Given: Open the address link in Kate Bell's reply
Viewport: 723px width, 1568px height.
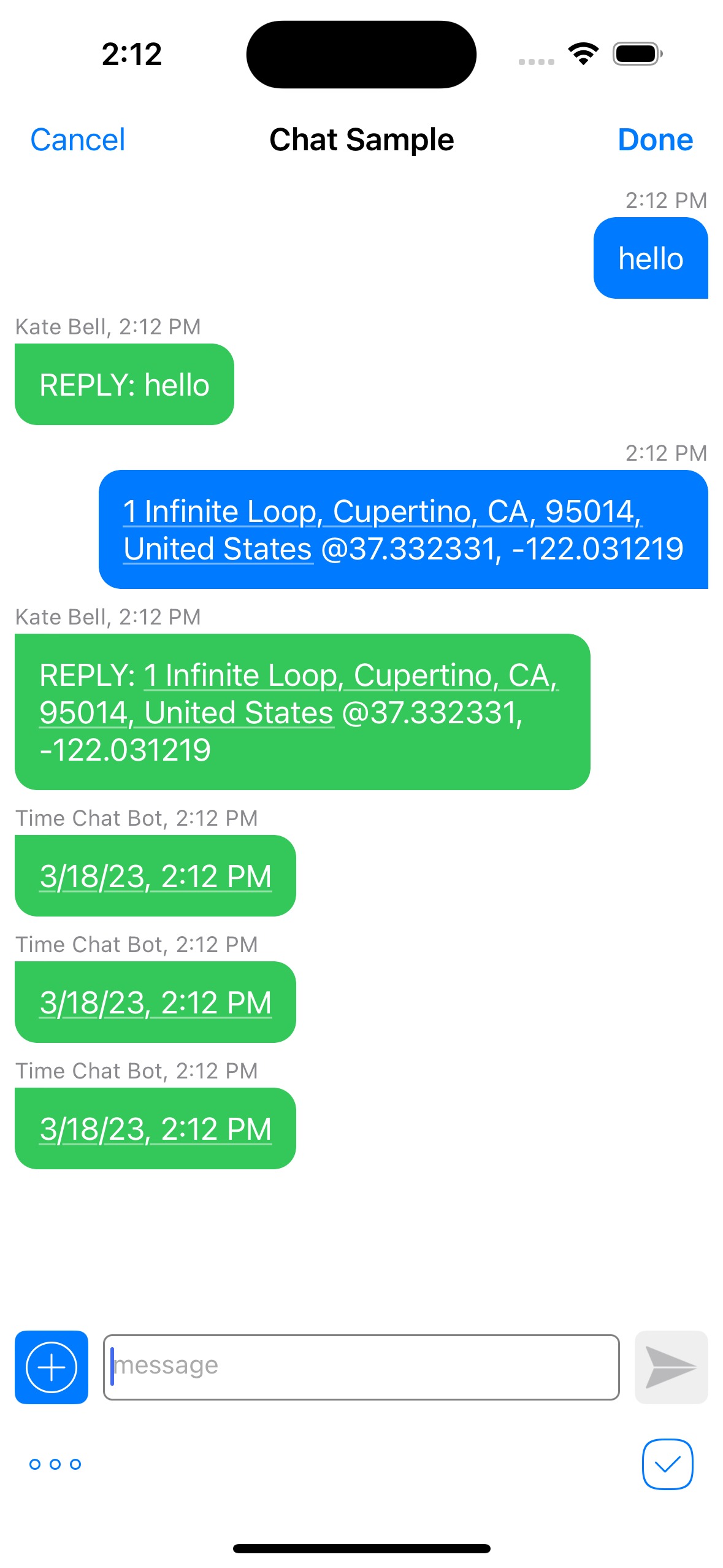Looking at the screenshot, I should 299,694.
